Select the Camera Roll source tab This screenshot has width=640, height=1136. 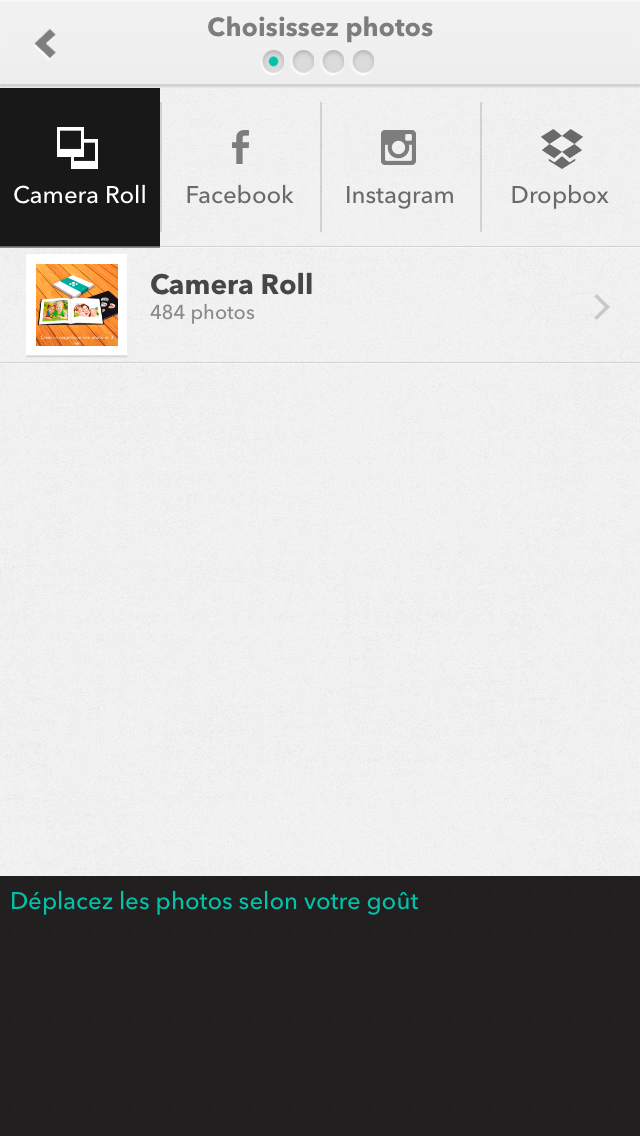[80, 167]
